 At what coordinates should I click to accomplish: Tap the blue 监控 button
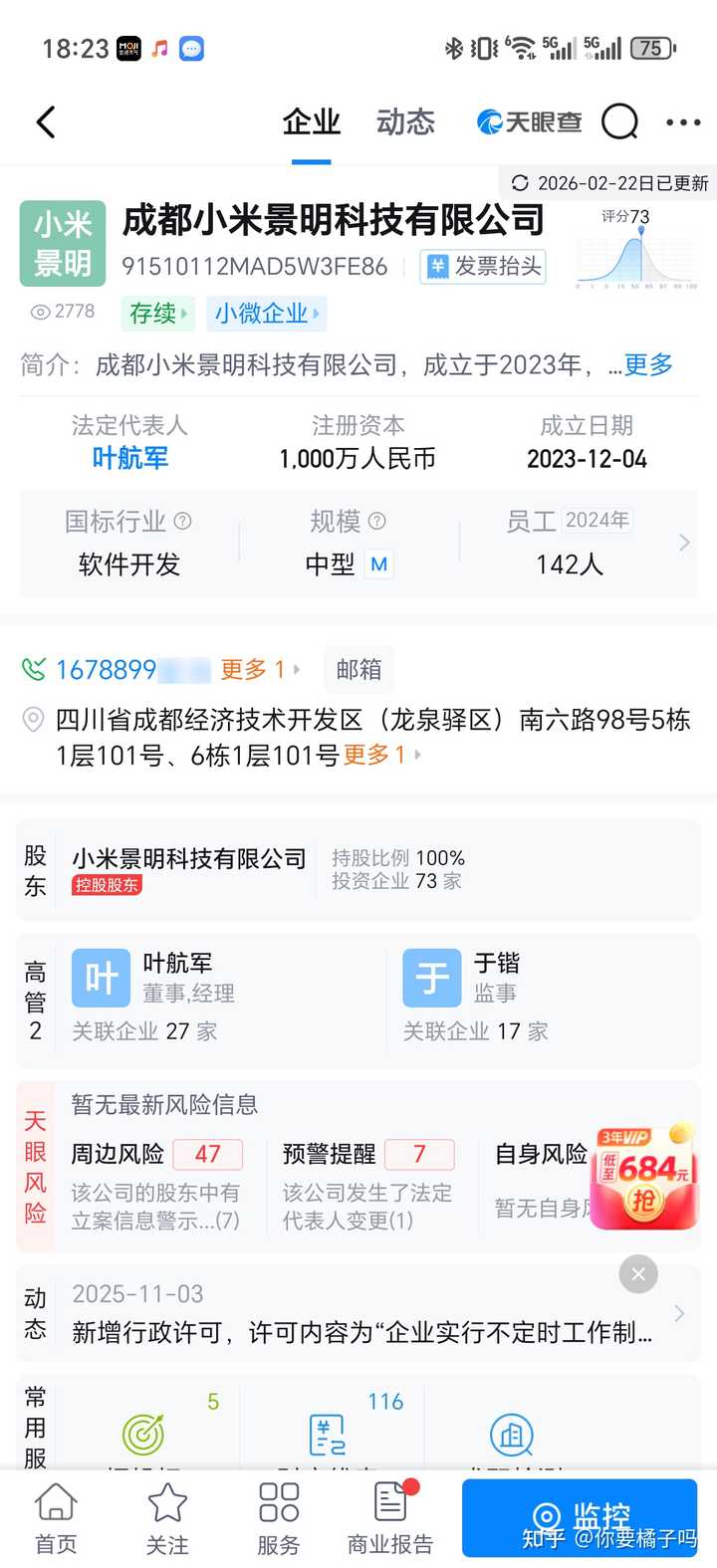pos(580,1516)
